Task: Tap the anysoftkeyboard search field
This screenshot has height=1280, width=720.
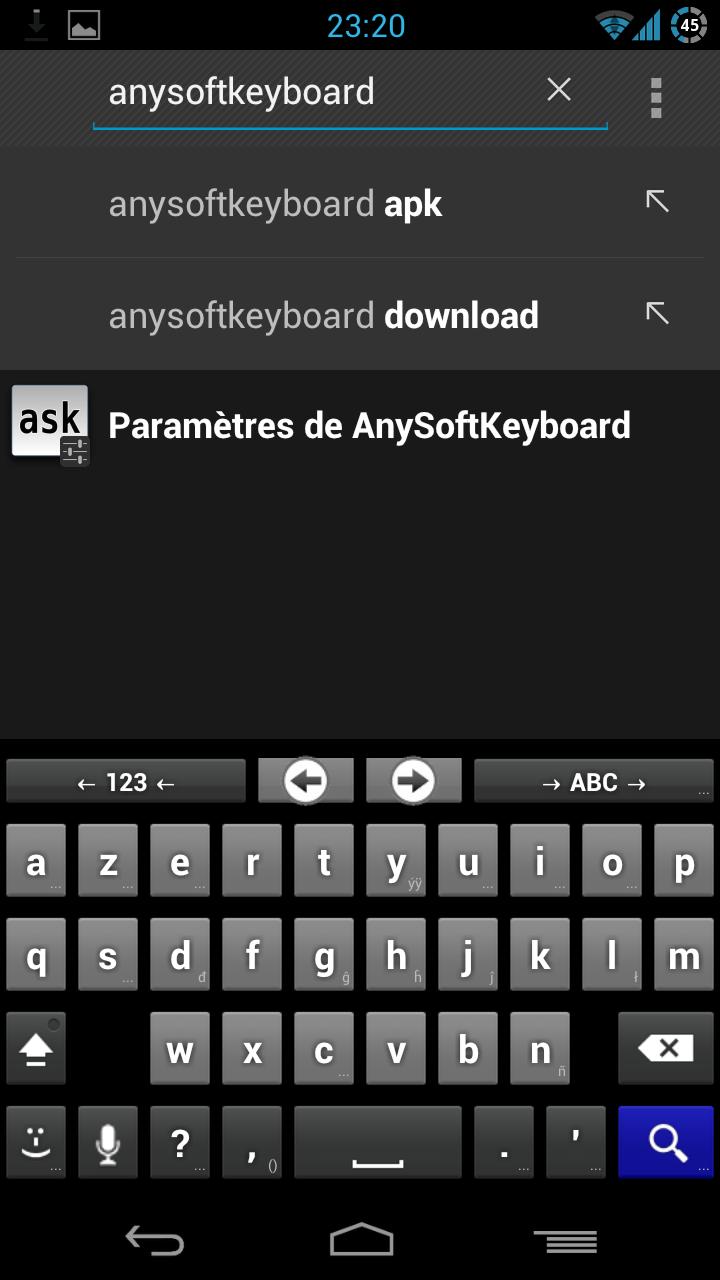Action: pyautogui.click(x=320, y=93)
